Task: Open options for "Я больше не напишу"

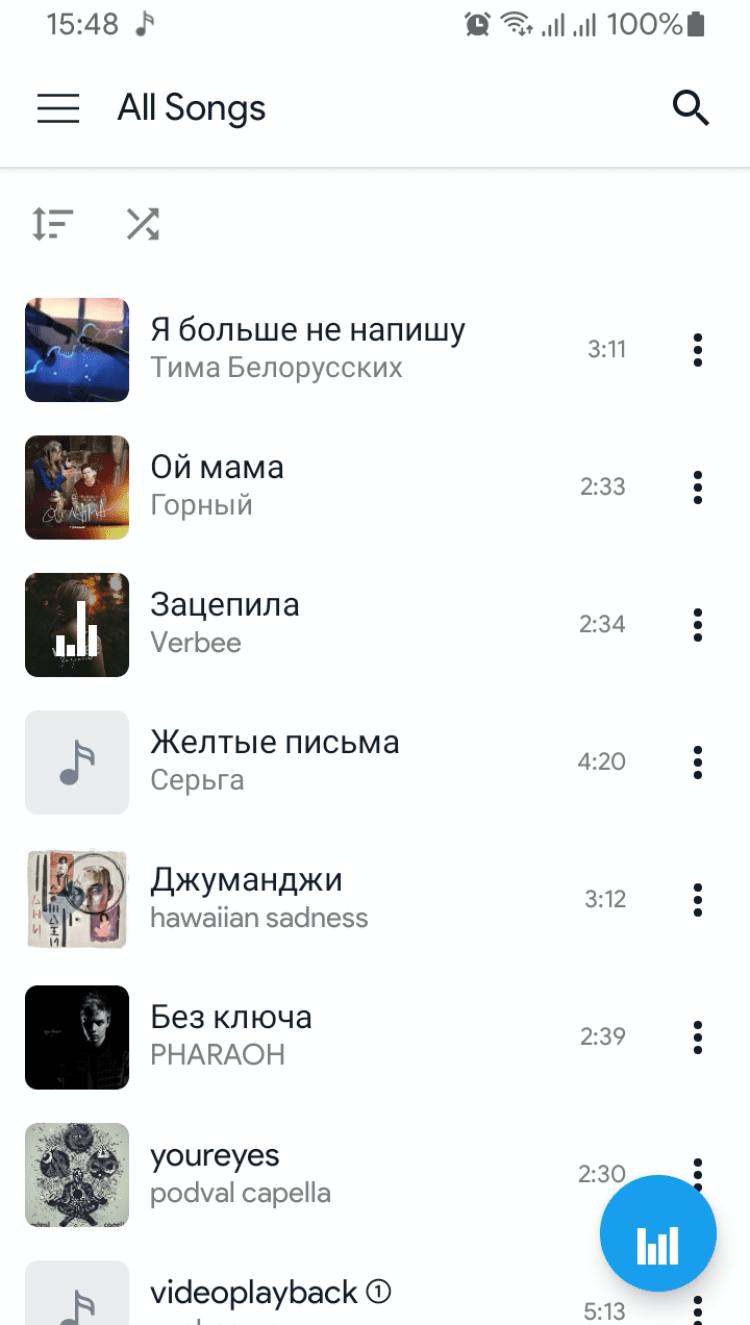Action: point(698,350)
